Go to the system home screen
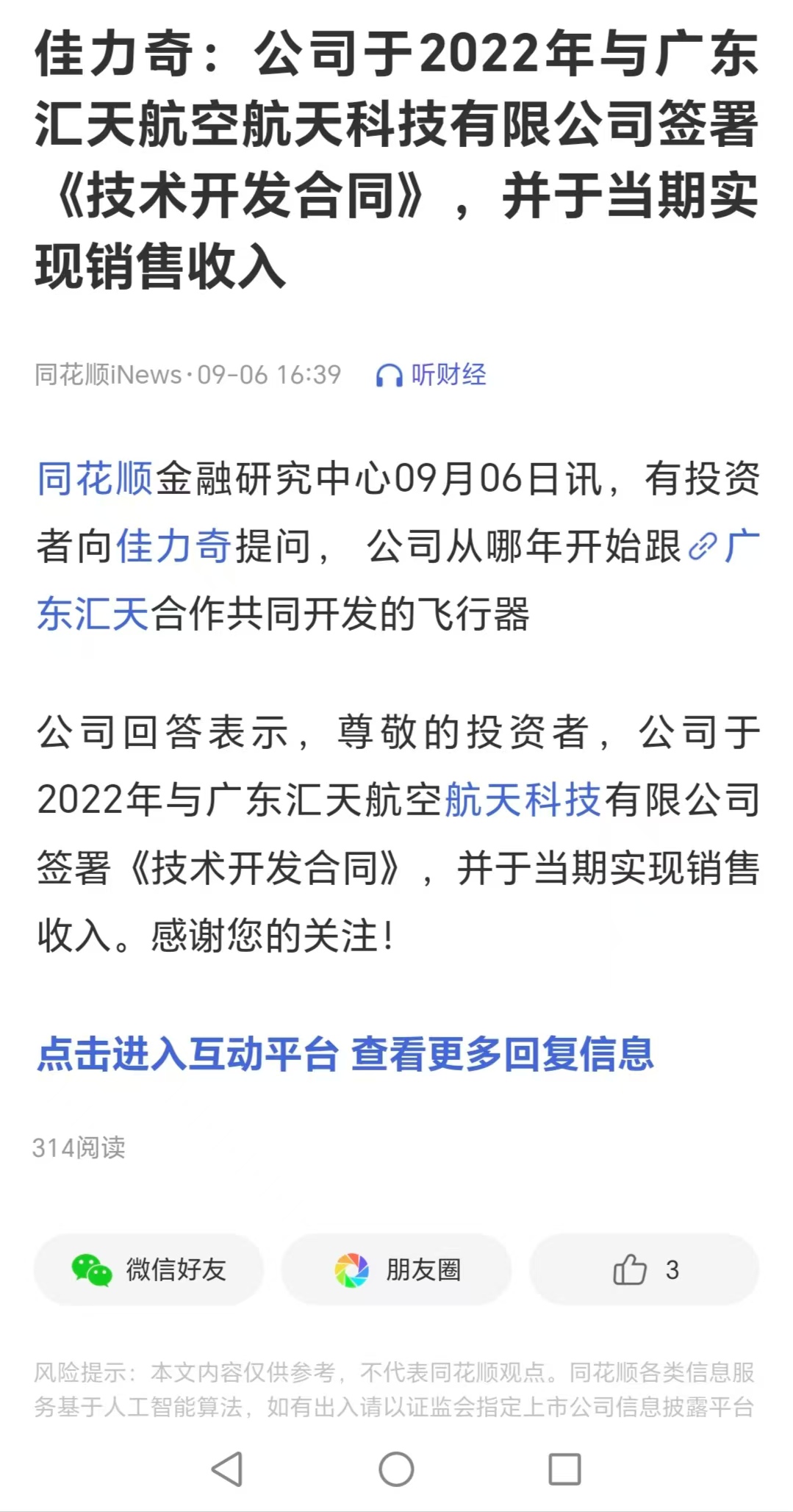This screenshot has height=1512, width=793. [396, 1469]
